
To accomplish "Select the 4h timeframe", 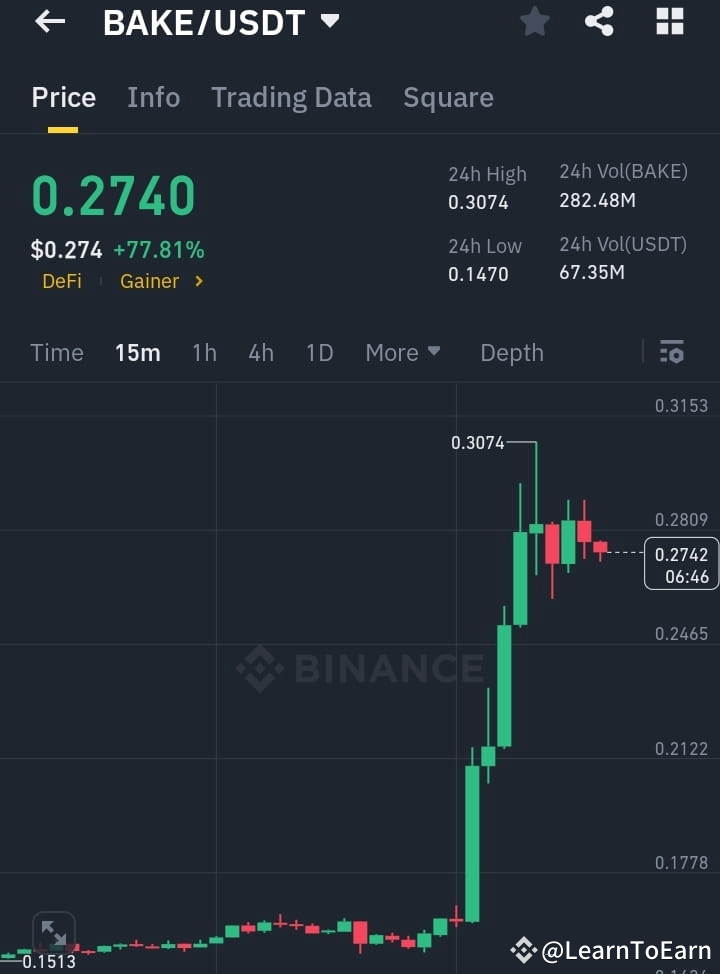I will tap(260, 352).
